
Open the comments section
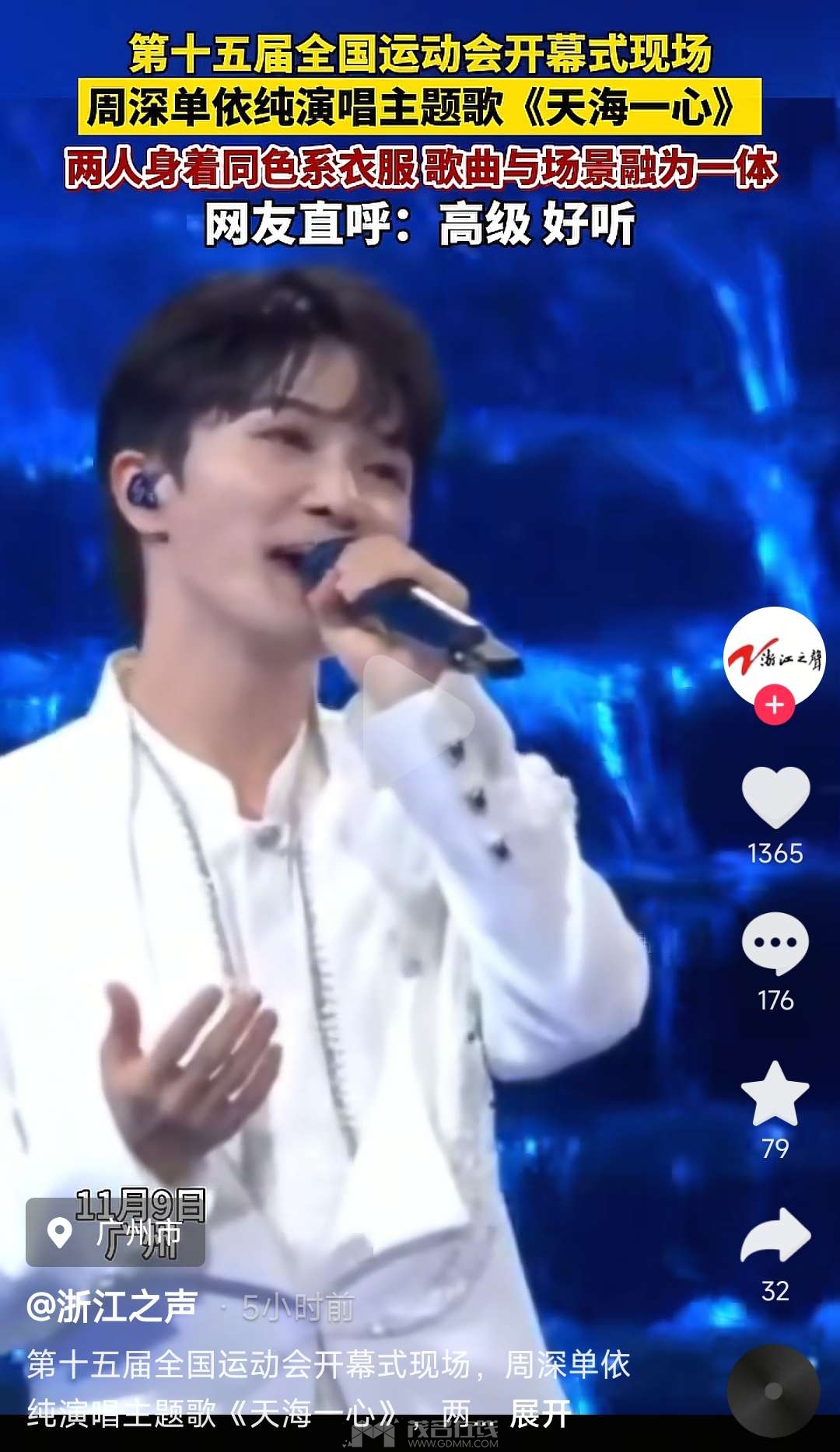775,943
